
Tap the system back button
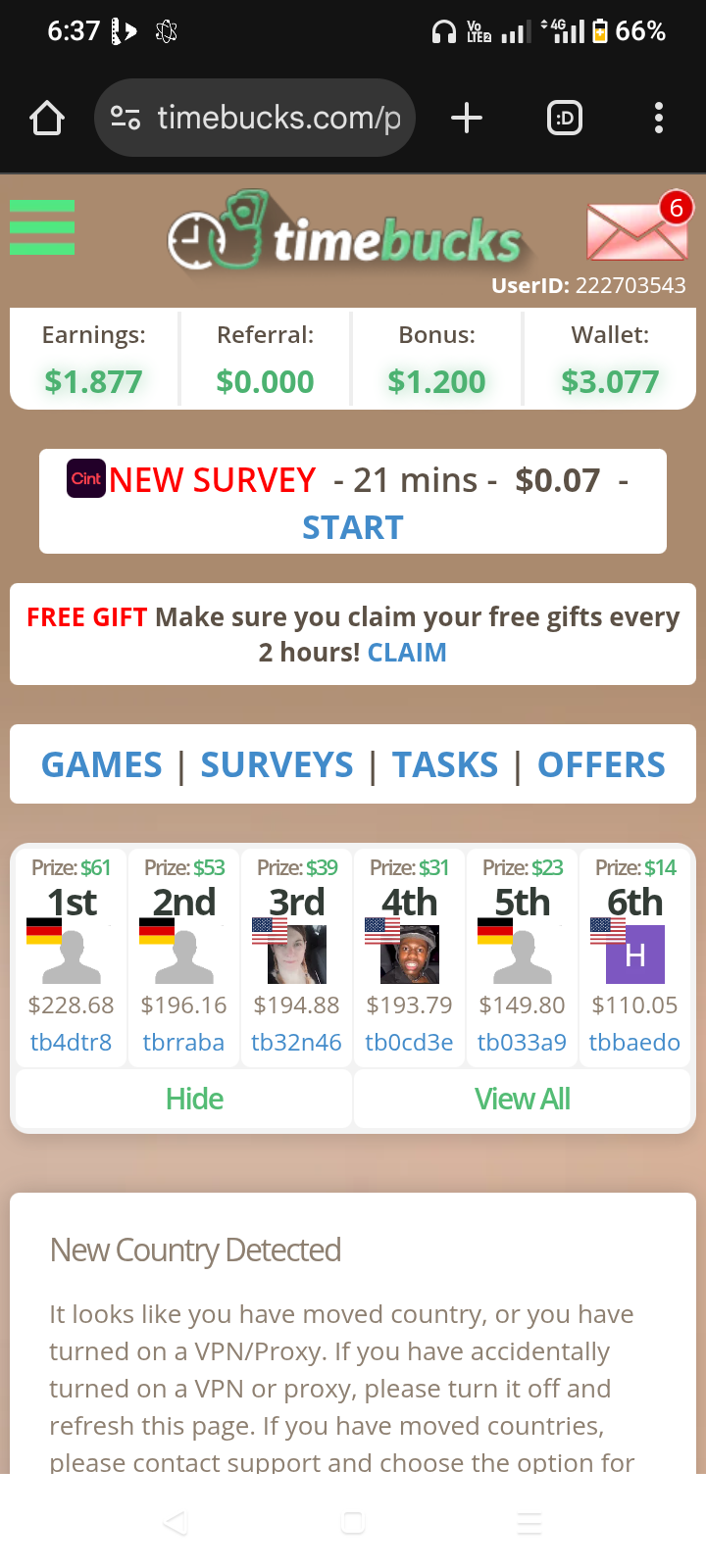pyautogui.click(x=176, y=1523)
